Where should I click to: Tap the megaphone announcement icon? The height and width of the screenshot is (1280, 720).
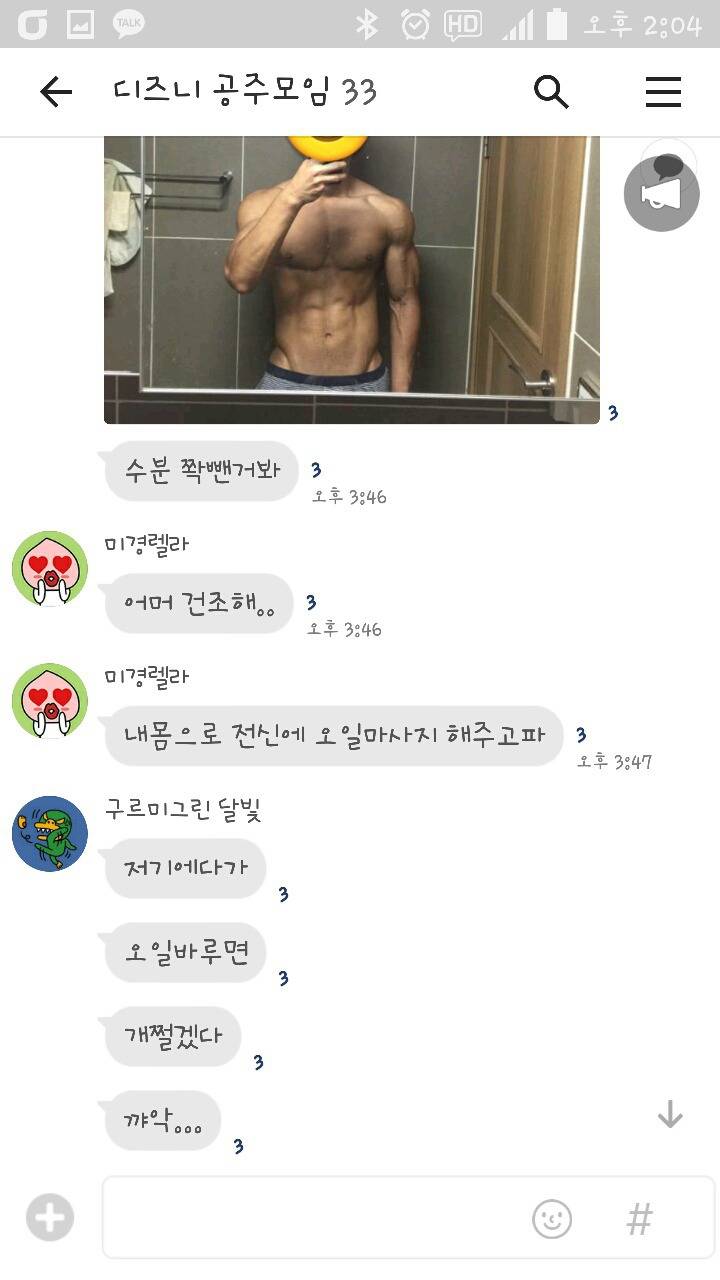click(x=661, y=191)
